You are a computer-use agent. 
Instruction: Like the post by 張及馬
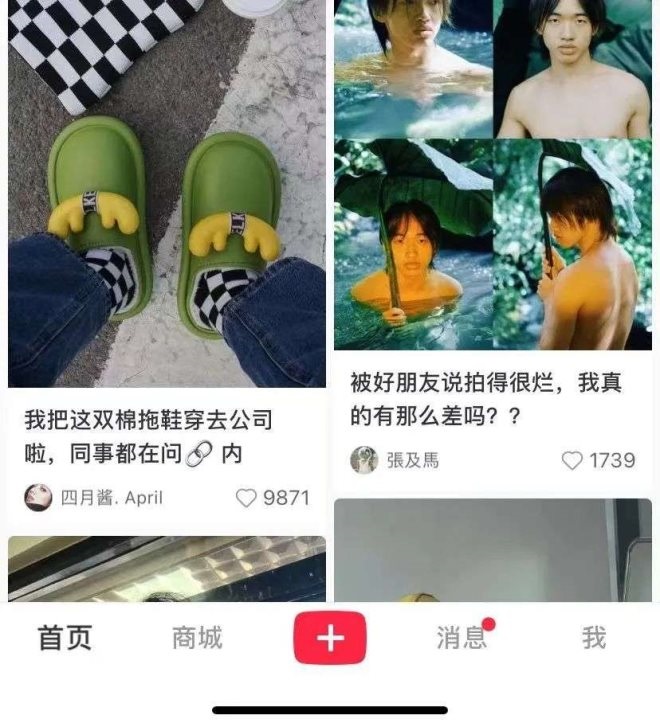point(572,460)
